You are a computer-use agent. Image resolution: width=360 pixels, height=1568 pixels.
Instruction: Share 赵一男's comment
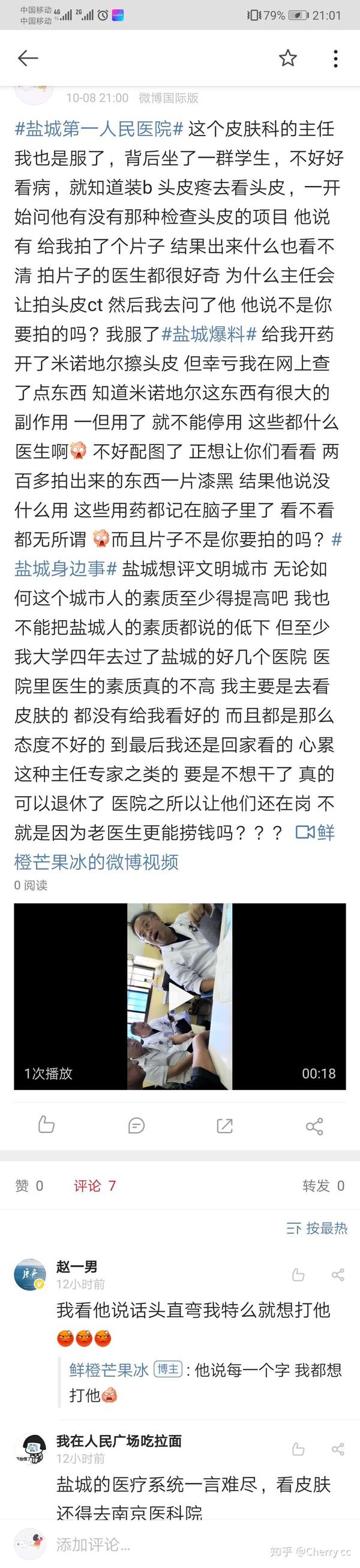(x=338, y=1275)
